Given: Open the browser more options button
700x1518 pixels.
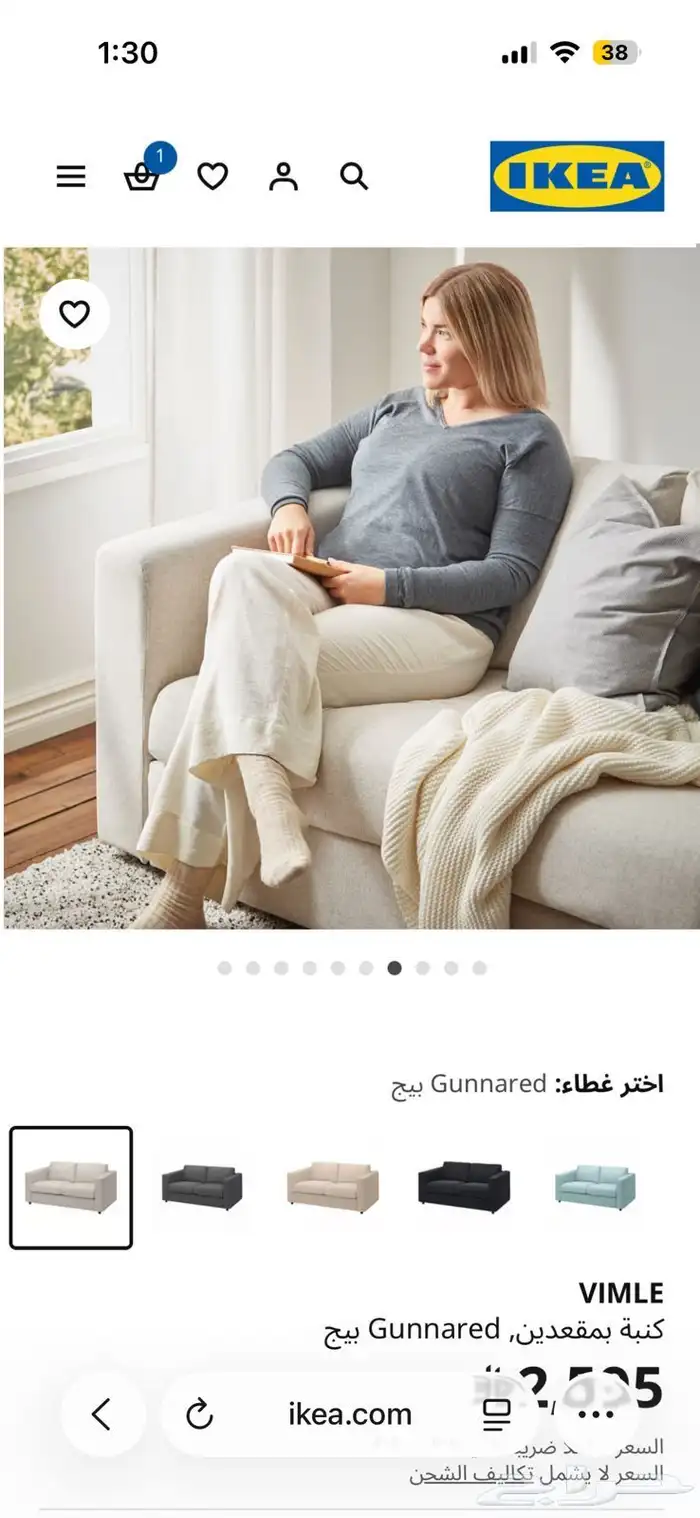Looking at the screenshot, I should pyautogui.click(x=596, y=1414).
